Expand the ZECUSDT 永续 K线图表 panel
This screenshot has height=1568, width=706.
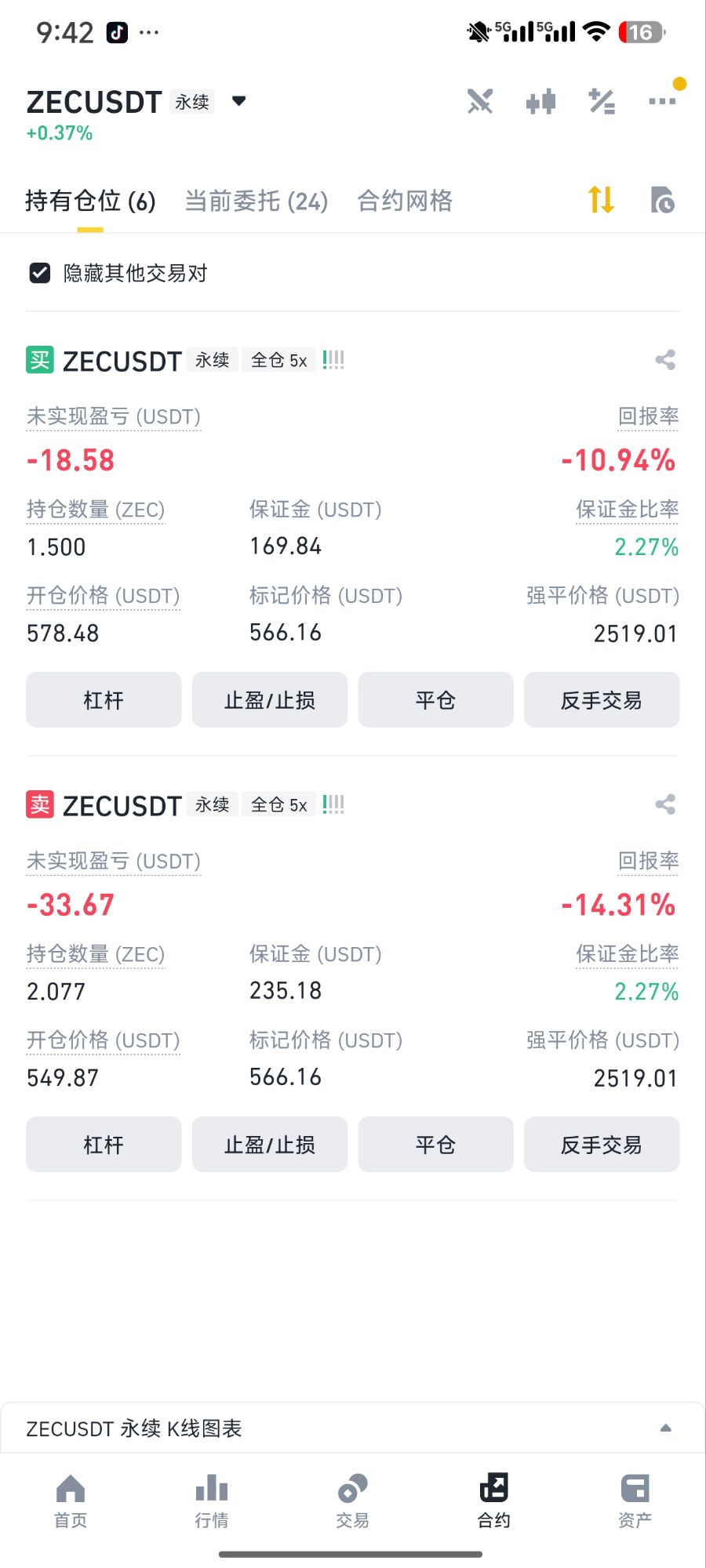(x=665, y=1428)
